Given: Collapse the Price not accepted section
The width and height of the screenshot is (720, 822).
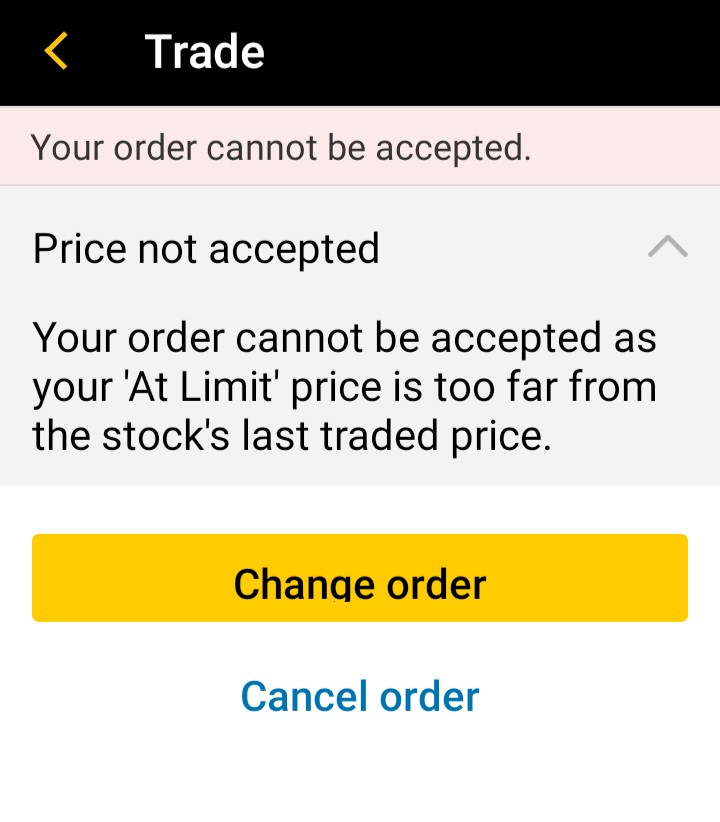Looking at the screenshot, I should pos(667,247).
